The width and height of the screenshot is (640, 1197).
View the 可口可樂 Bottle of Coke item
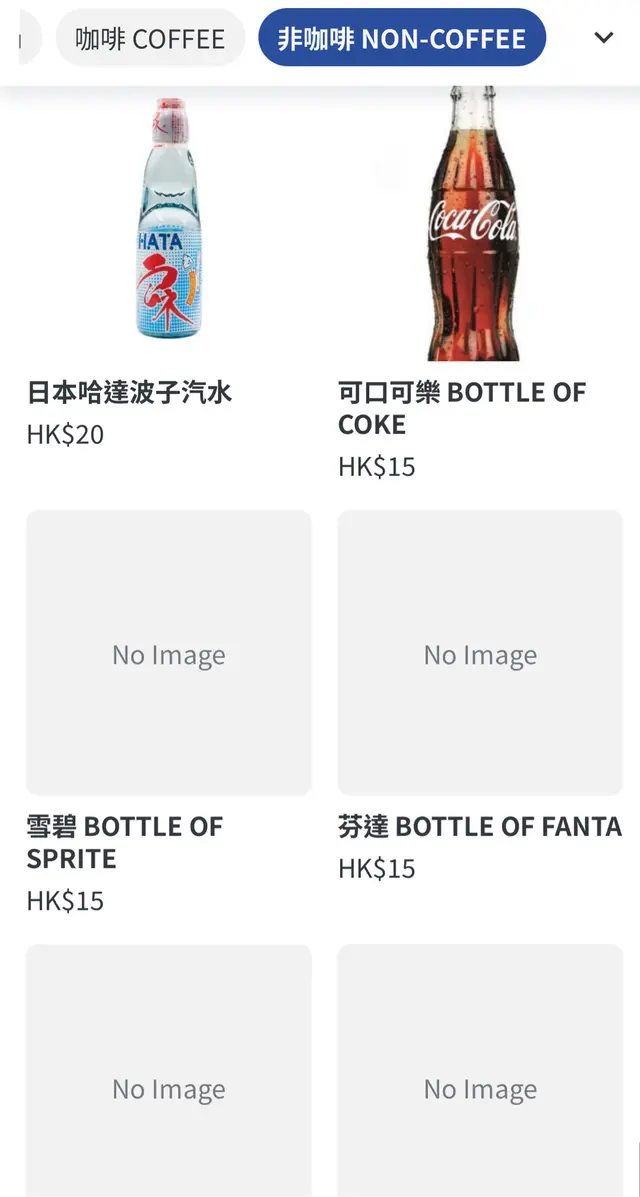480,230
